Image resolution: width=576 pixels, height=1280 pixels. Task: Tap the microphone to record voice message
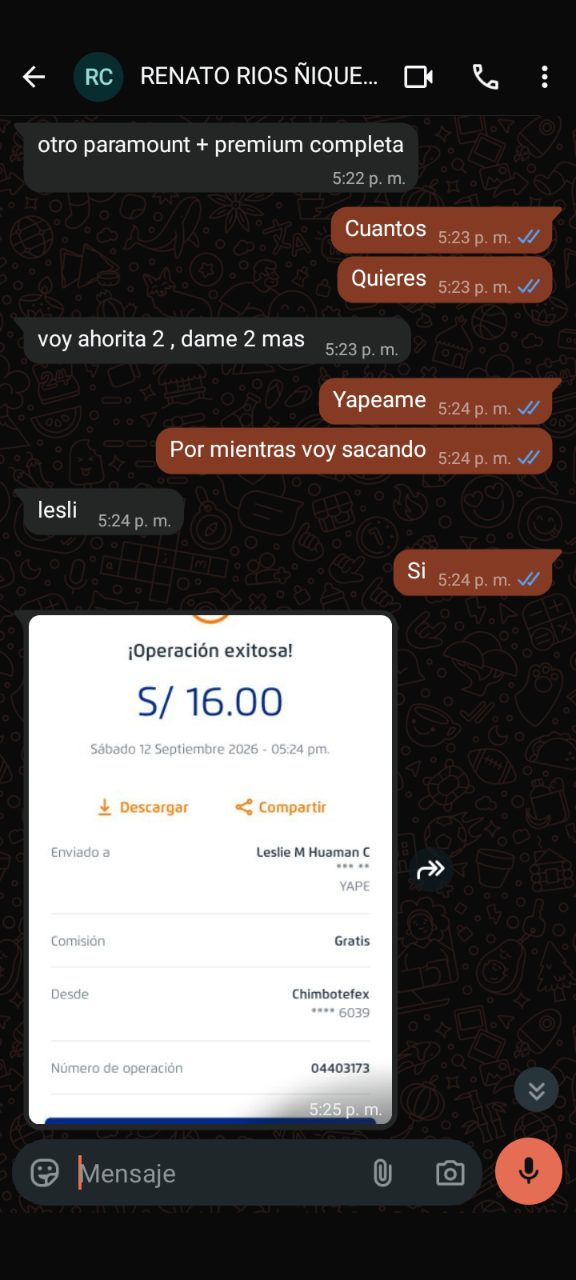click(529, 1171)
